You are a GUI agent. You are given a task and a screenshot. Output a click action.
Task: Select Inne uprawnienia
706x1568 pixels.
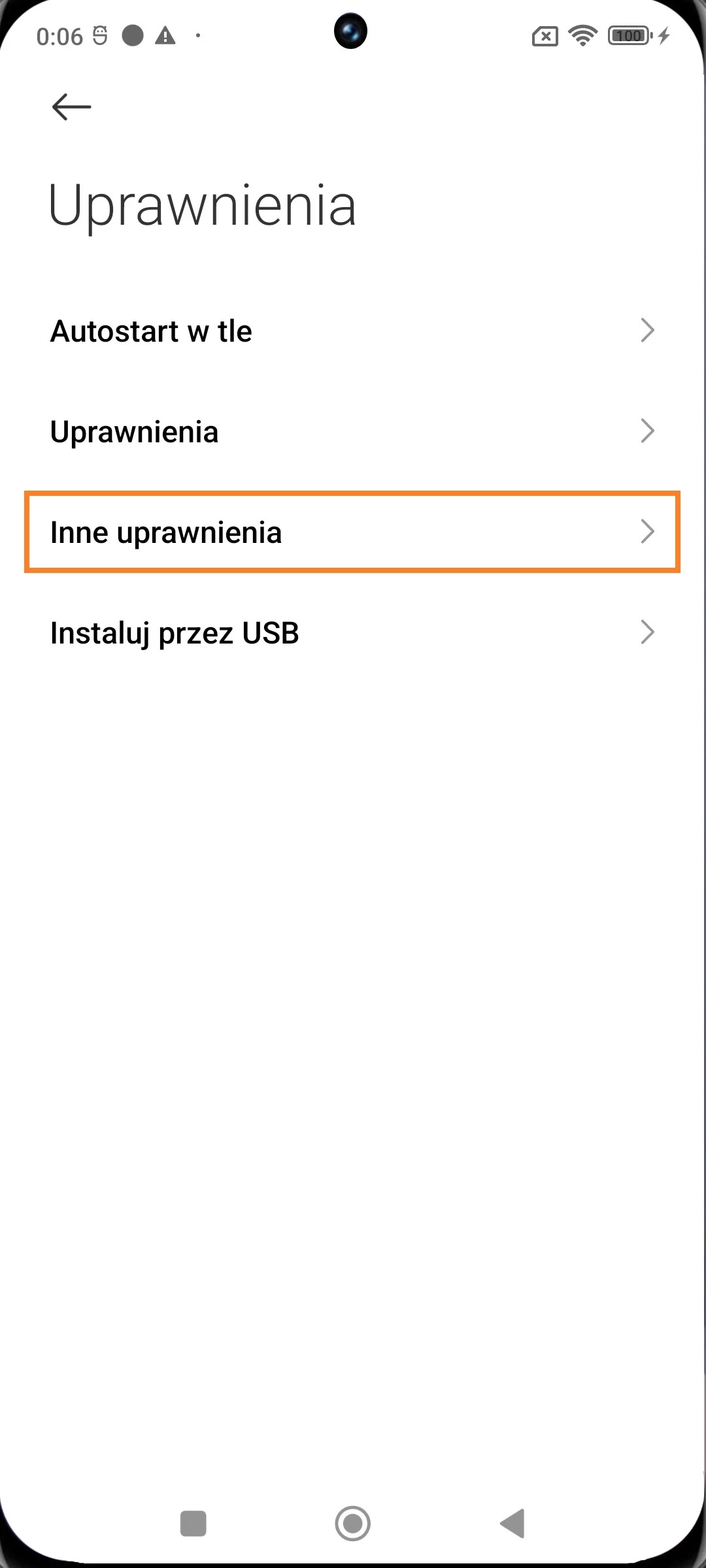pos(353,532)
